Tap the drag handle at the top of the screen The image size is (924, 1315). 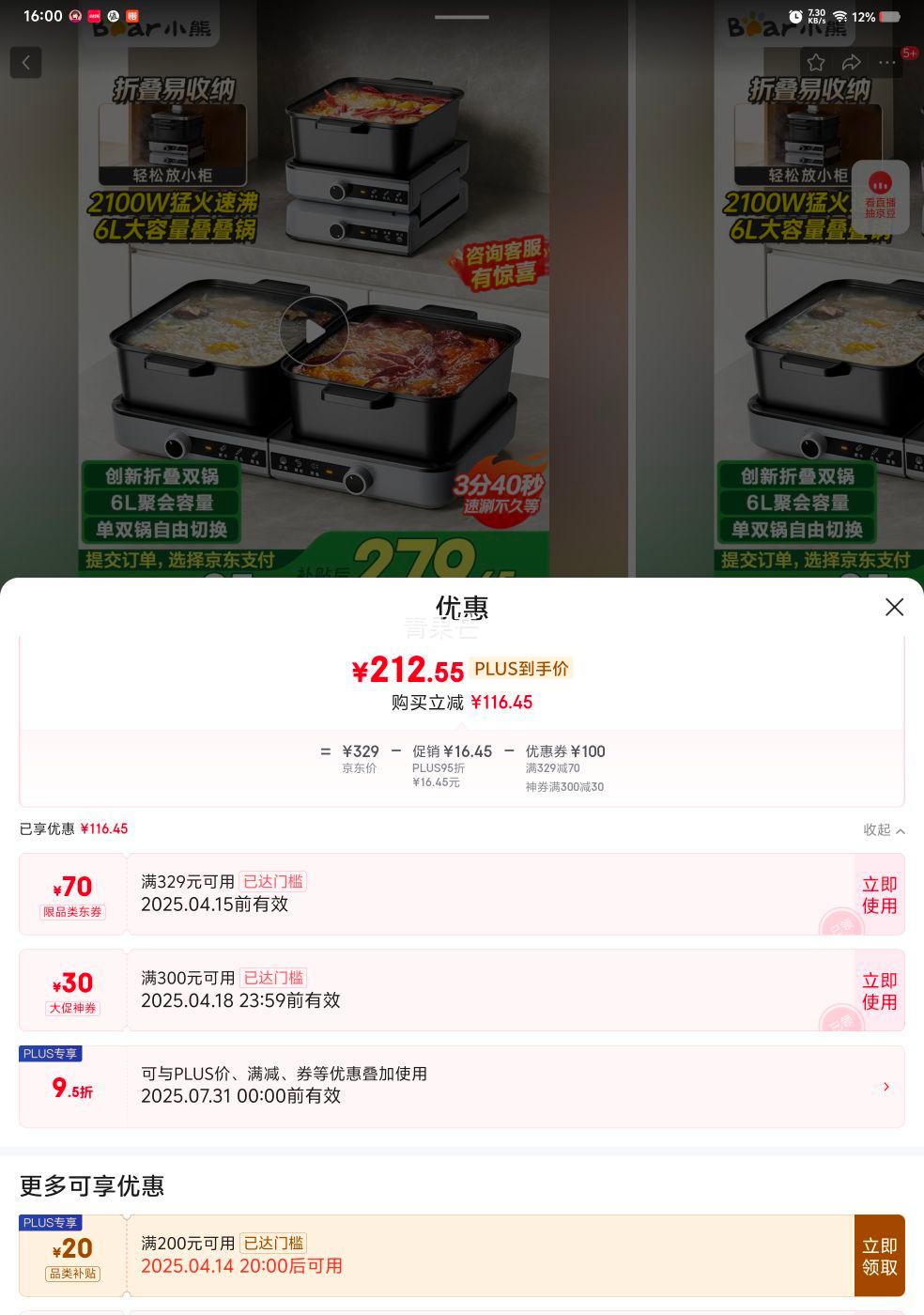click(461, 17)
